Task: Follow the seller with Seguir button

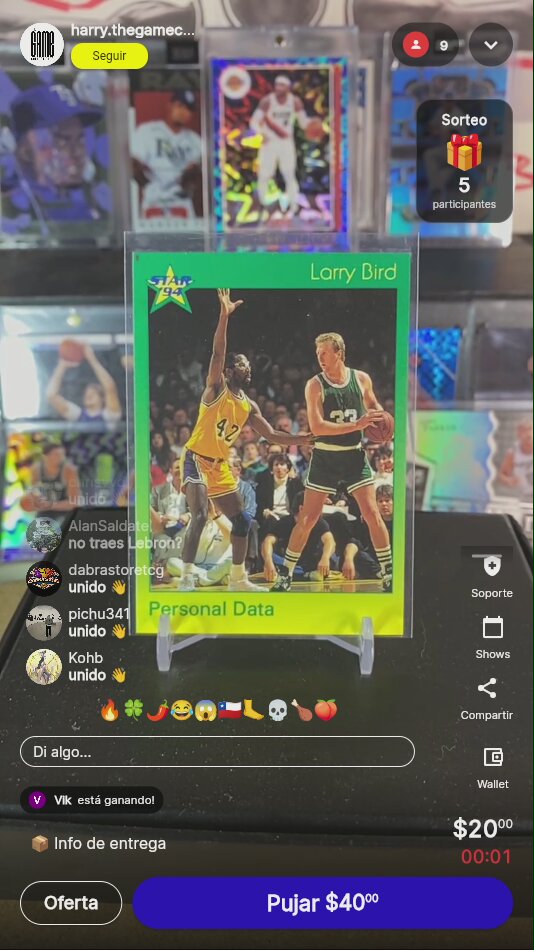Action: 109,56
